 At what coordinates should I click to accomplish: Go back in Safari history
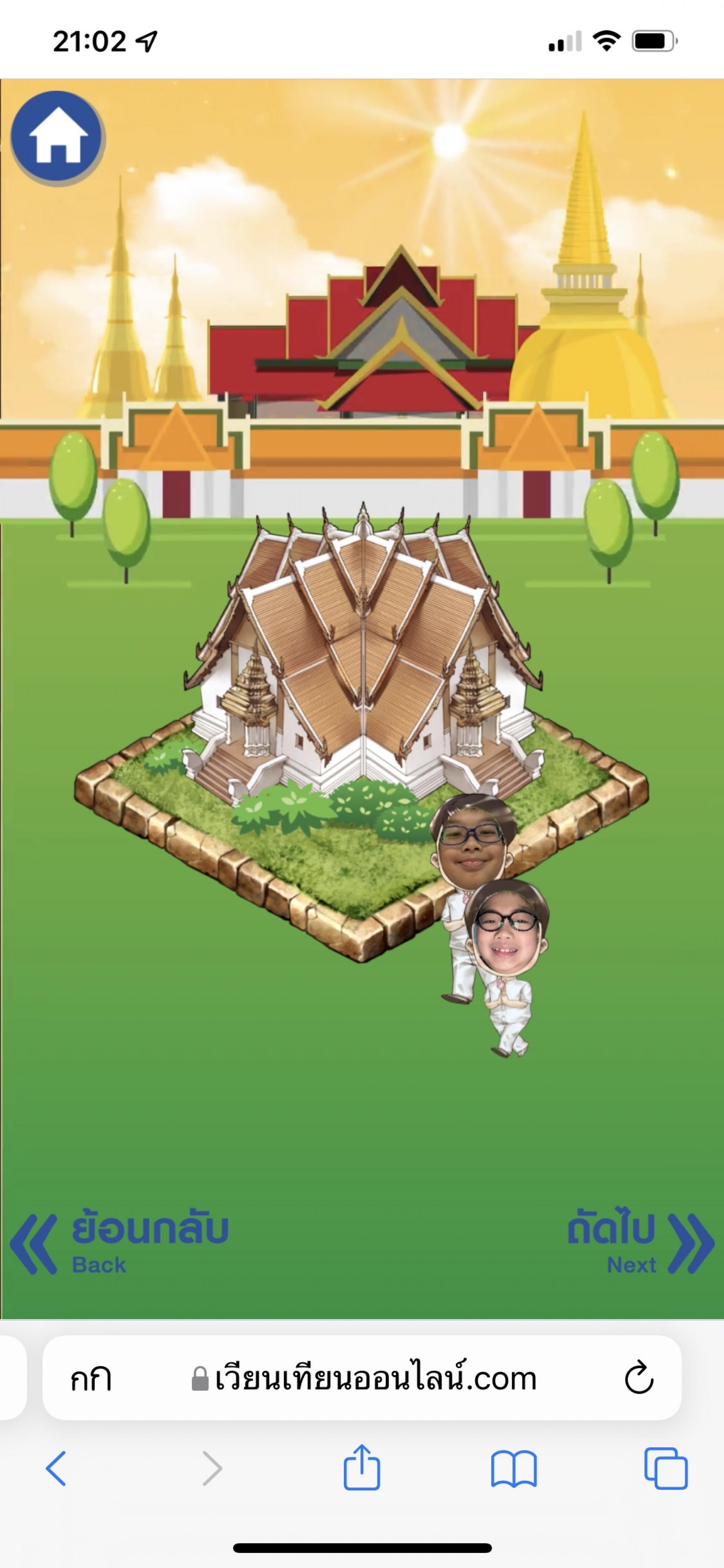click(x=56, y=1468)
